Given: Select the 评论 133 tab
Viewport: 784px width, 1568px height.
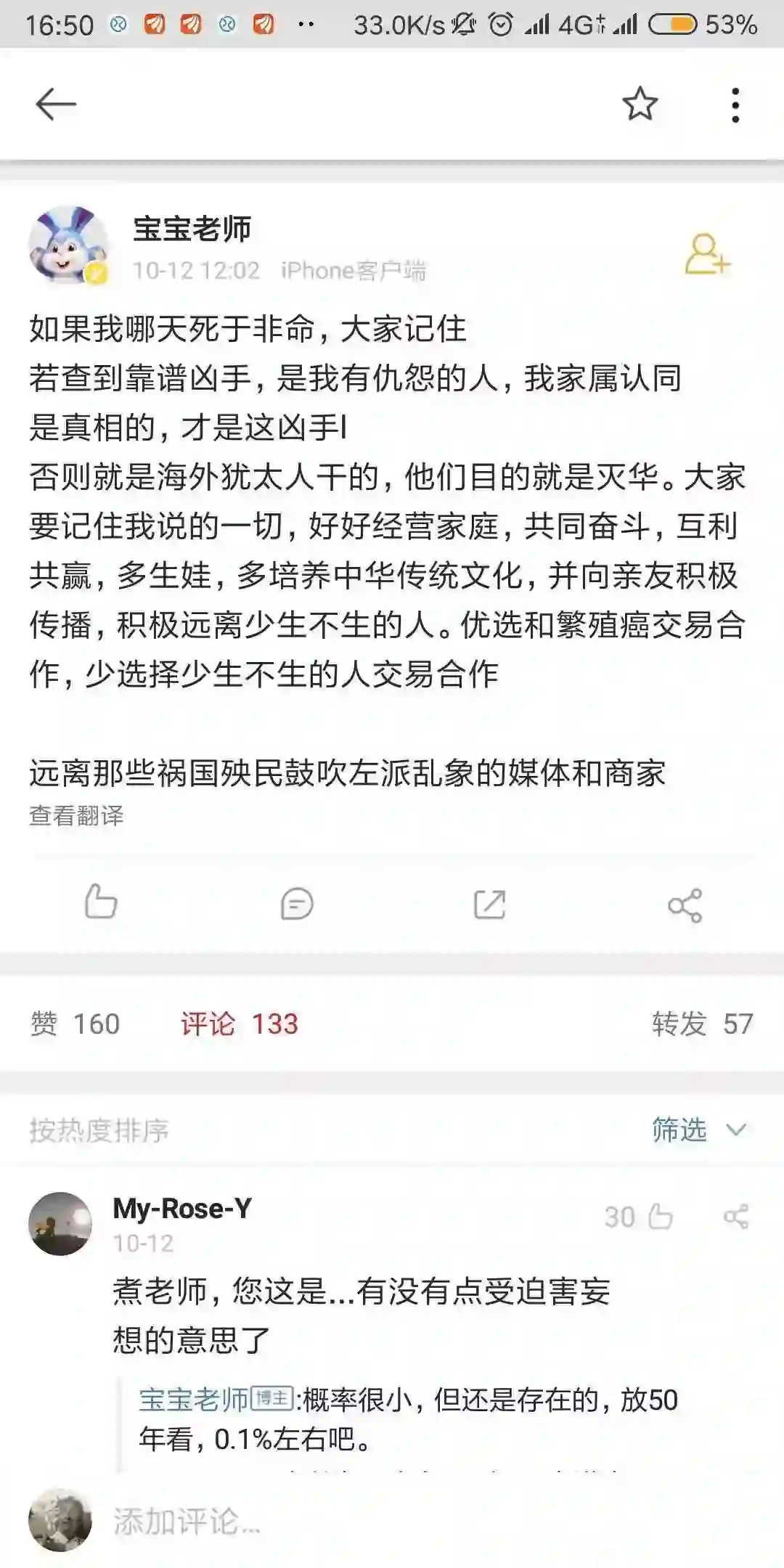Looking at the screenshot, I should [239, 1024].
